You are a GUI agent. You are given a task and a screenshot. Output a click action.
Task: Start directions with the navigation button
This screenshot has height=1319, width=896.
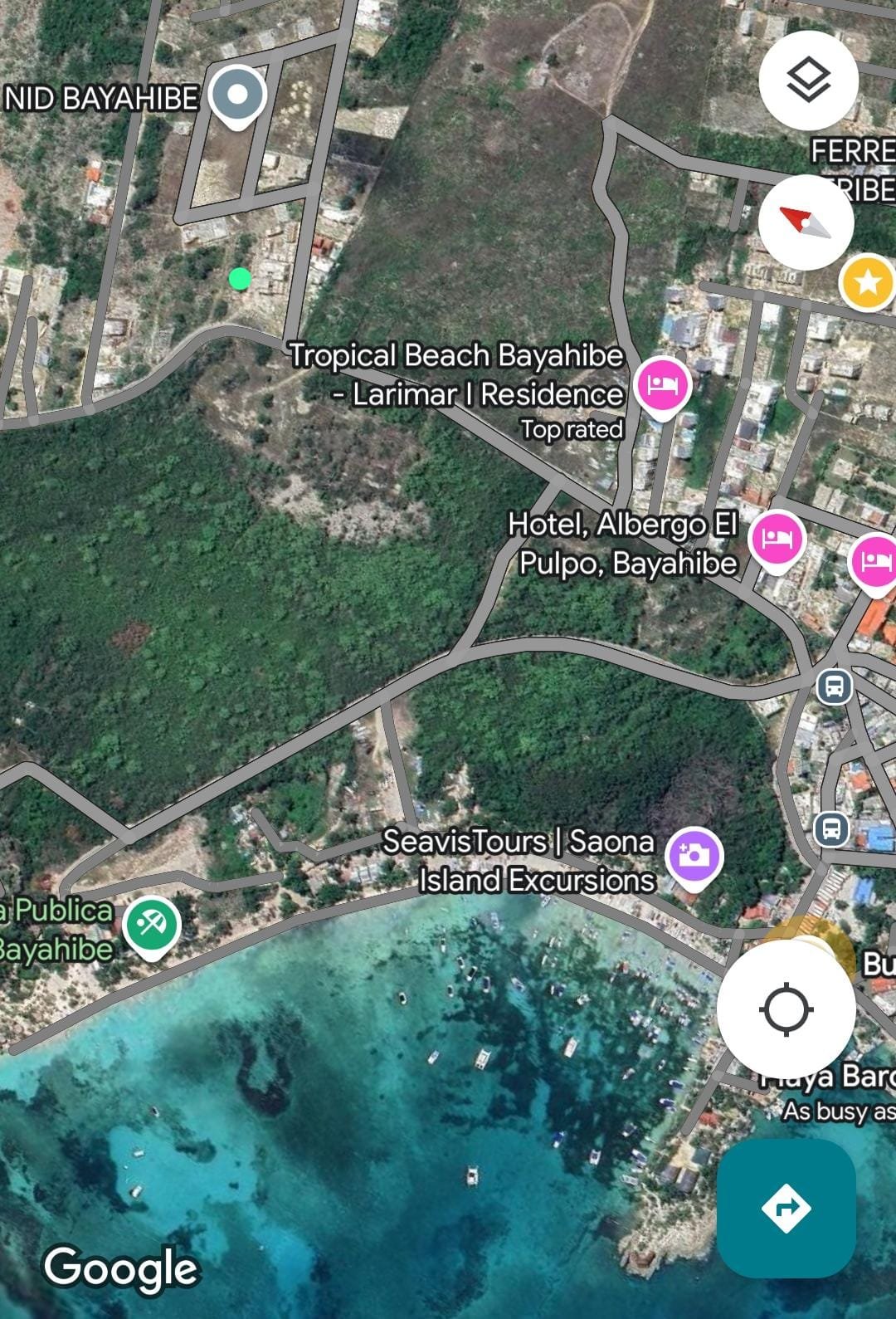786,1207
